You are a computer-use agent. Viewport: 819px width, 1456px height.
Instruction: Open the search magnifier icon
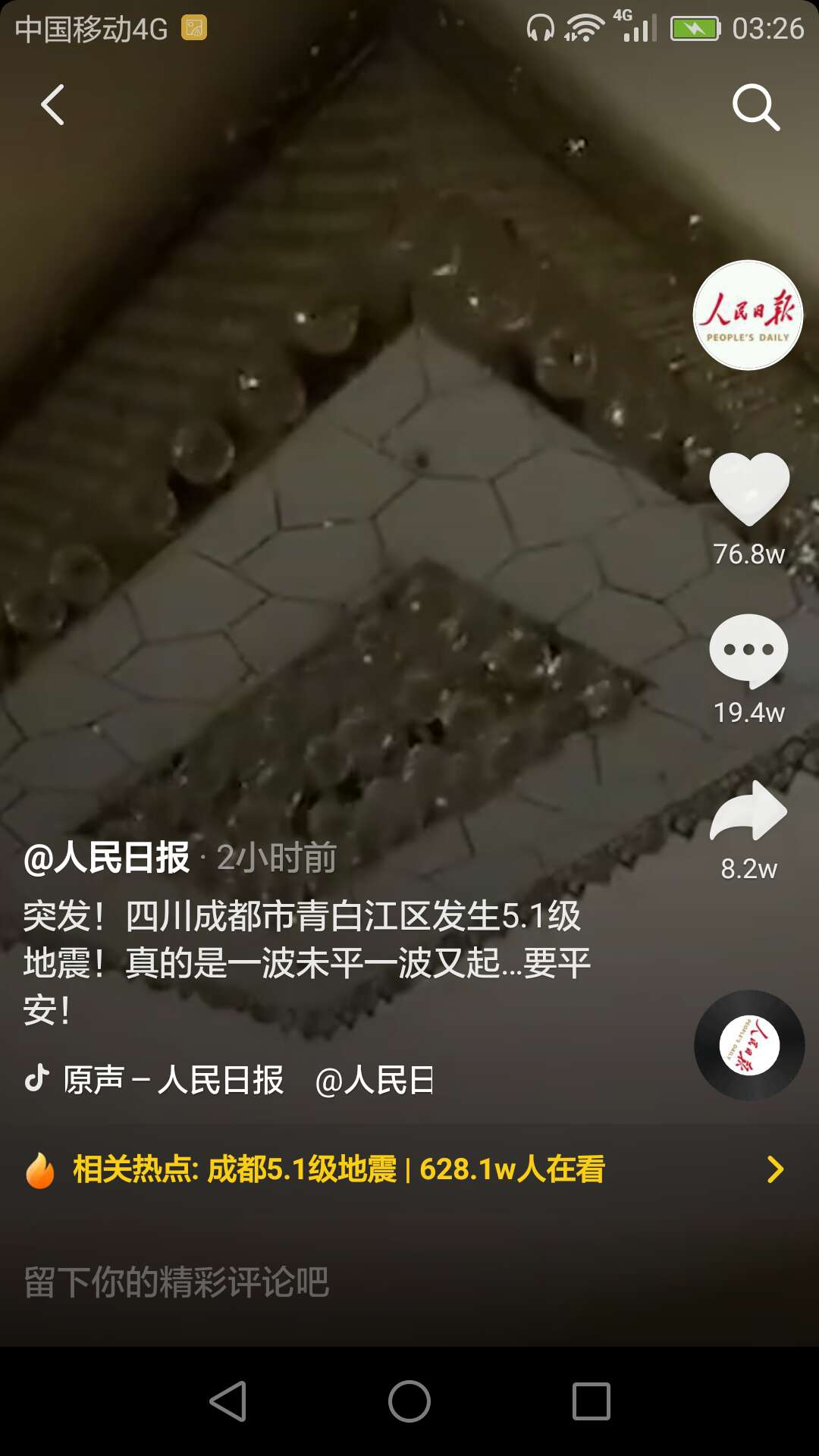[756, 107]
